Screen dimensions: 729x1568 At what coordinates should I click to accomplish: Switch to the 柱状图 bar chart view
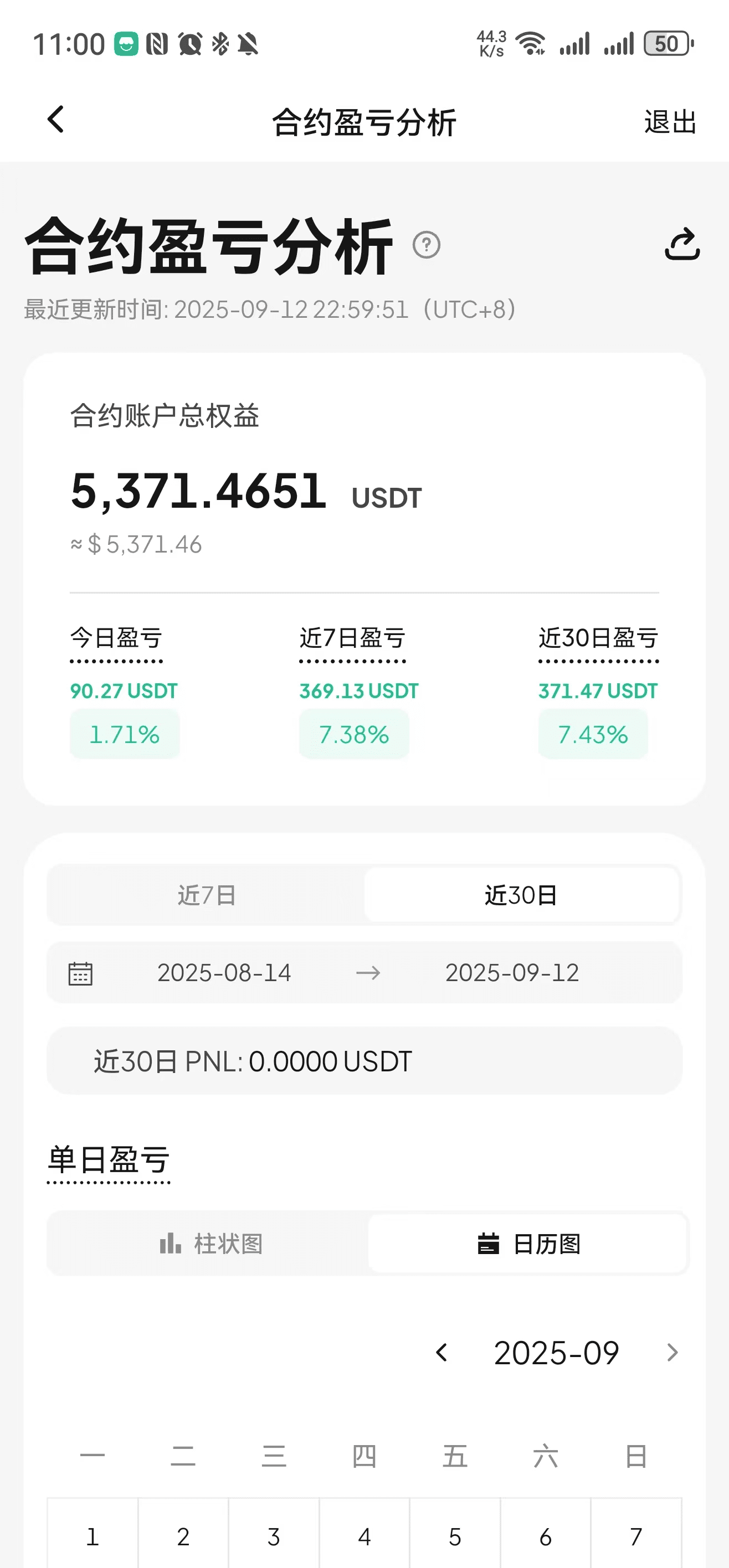(210, 1244)
